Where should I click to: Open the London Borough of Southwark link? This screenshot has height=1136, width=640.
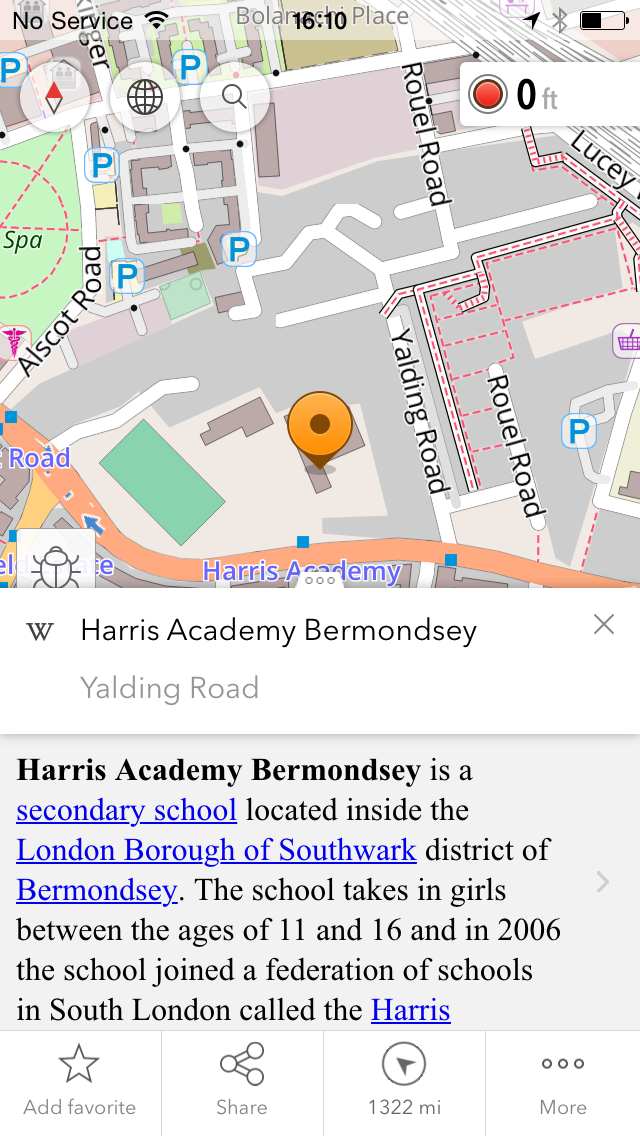click(216, 850)
